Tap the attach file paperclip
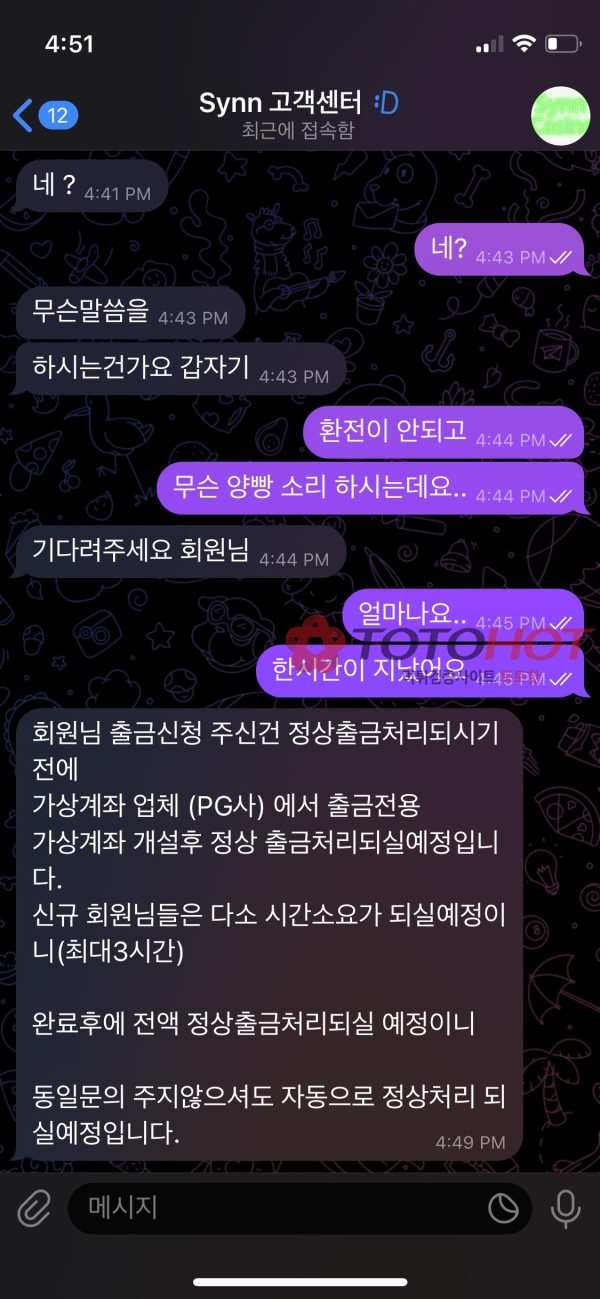600x1299 pixels. click(x=34, y=1209)
